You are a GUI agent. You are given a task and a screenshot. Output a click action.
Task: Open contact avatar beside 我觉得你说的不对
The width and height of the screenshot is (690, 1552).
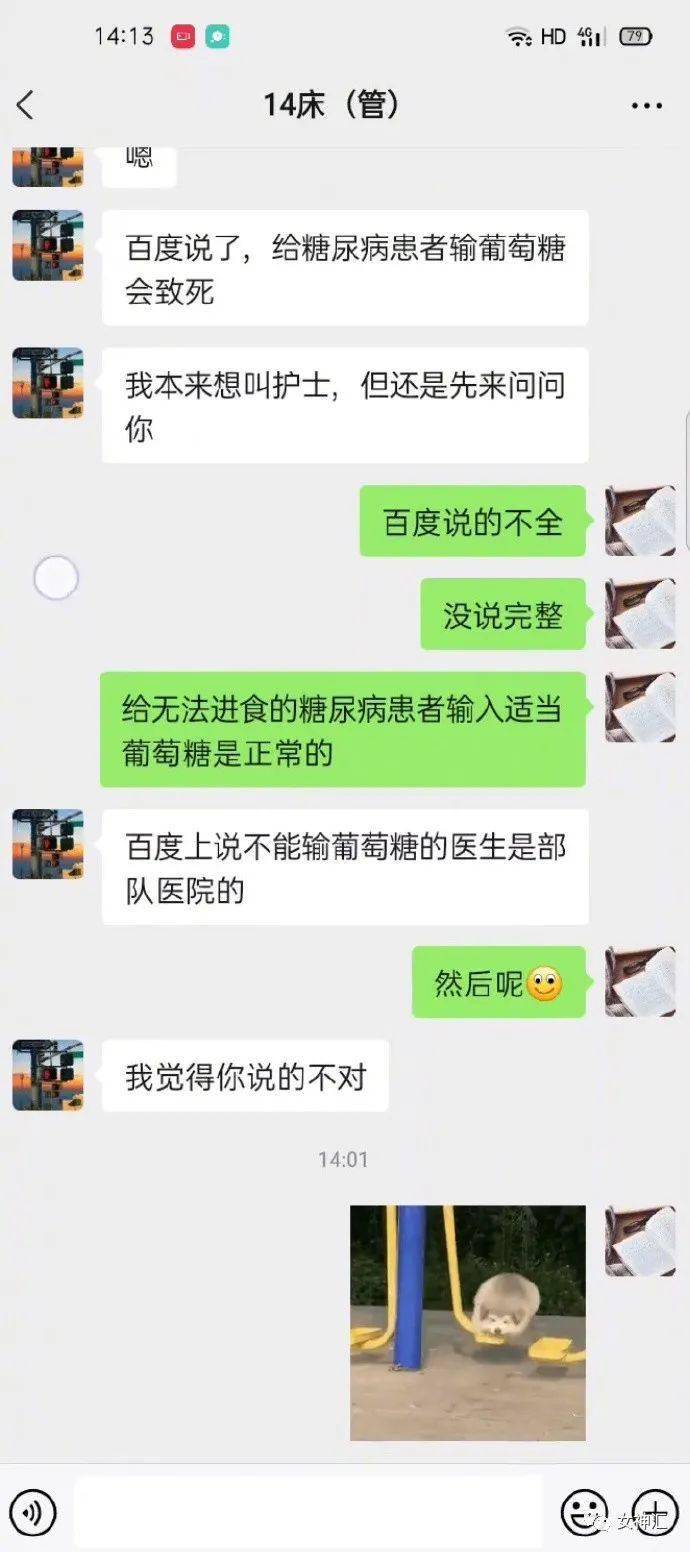(x=48, y=1075)
